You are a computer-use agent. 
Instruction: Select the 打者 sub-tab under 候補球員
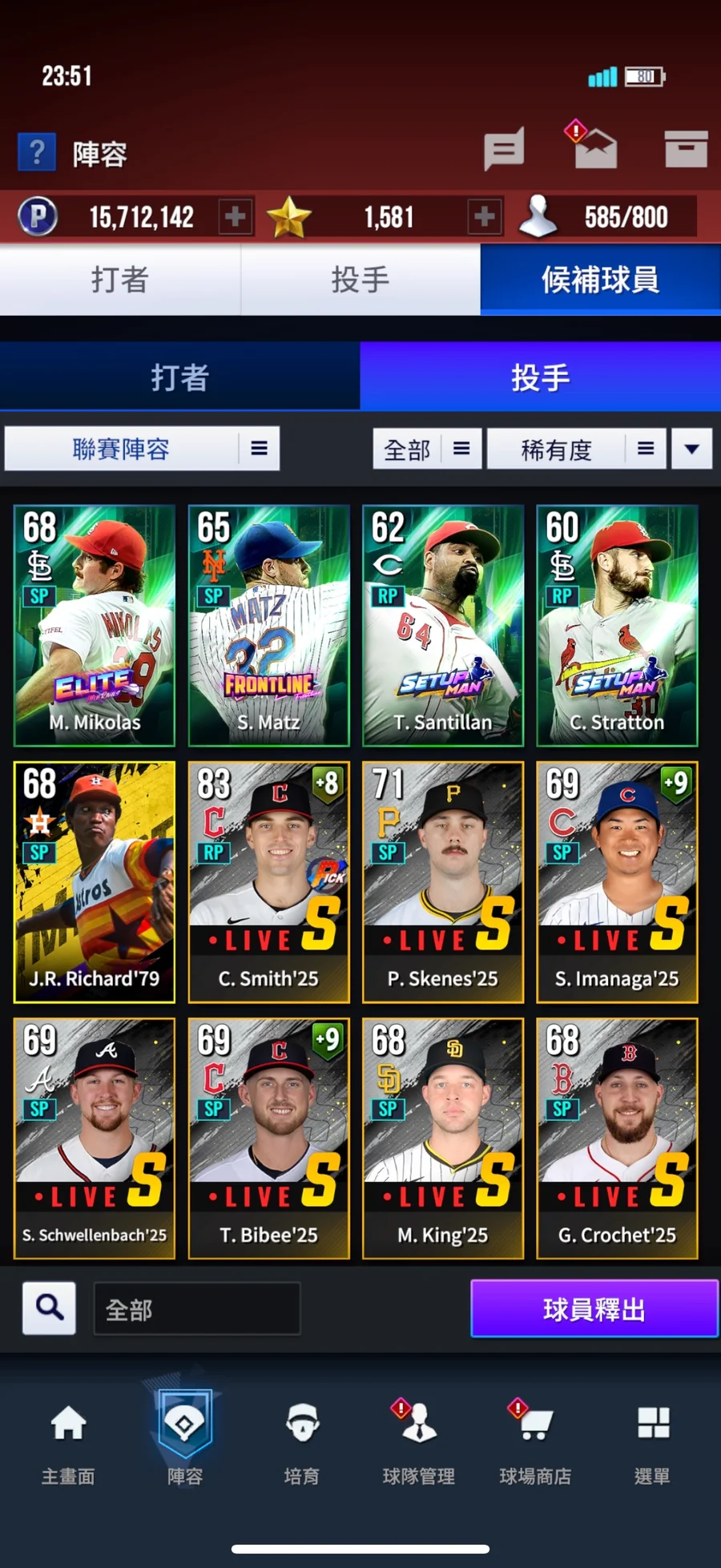[180, 377]
